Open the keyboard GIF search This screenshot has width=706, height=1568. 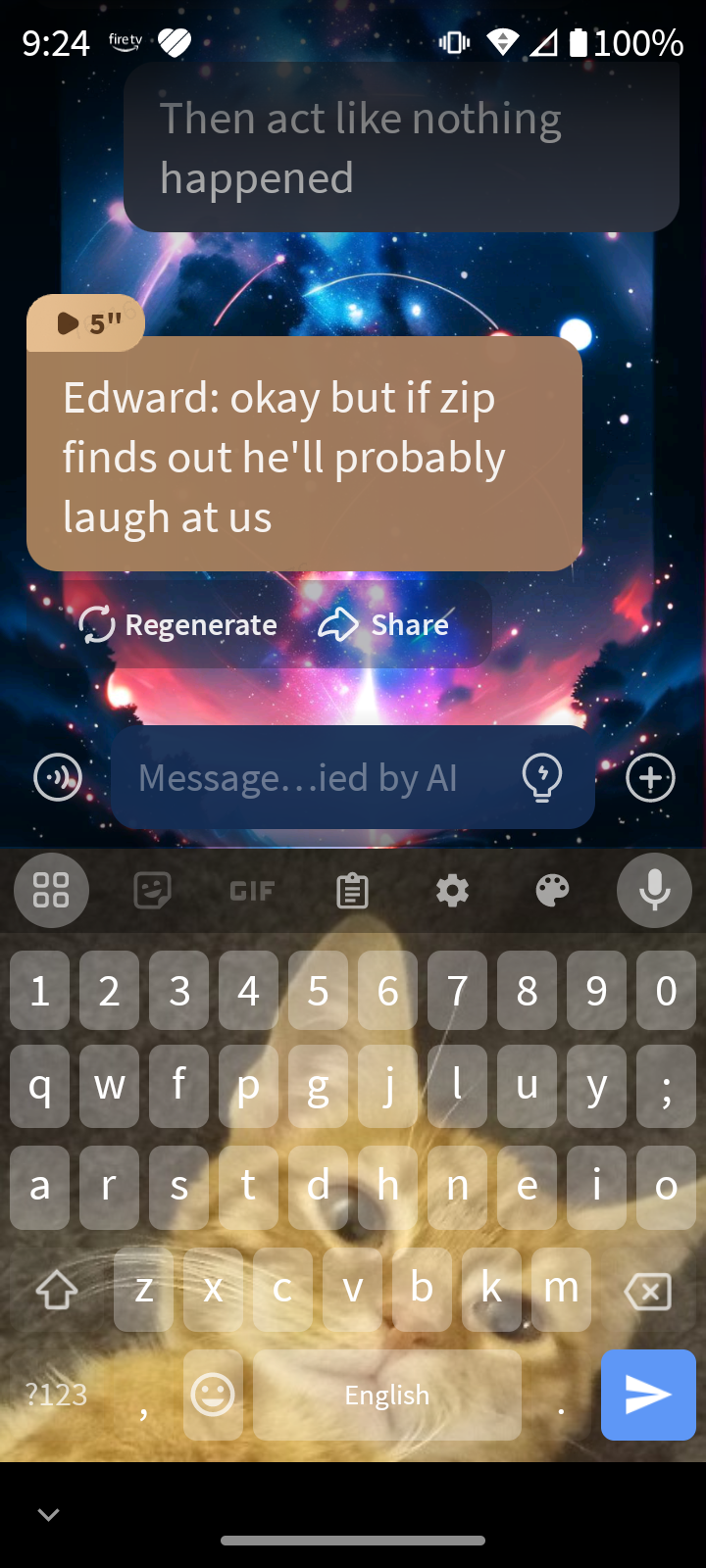click(x=252, y=891)
